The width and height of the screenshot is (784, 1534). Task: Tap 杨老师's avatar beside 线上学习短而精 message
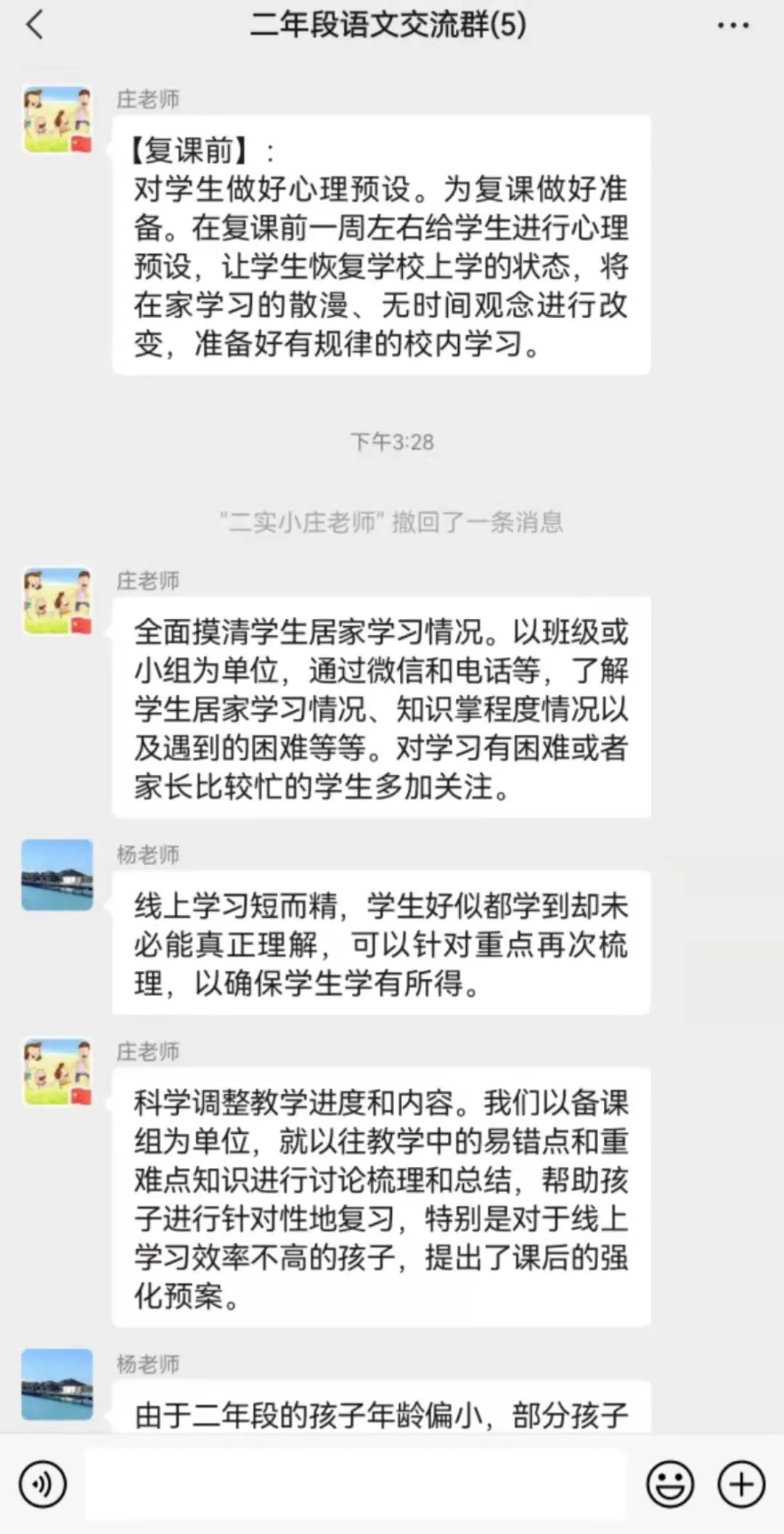coord(57,874)
